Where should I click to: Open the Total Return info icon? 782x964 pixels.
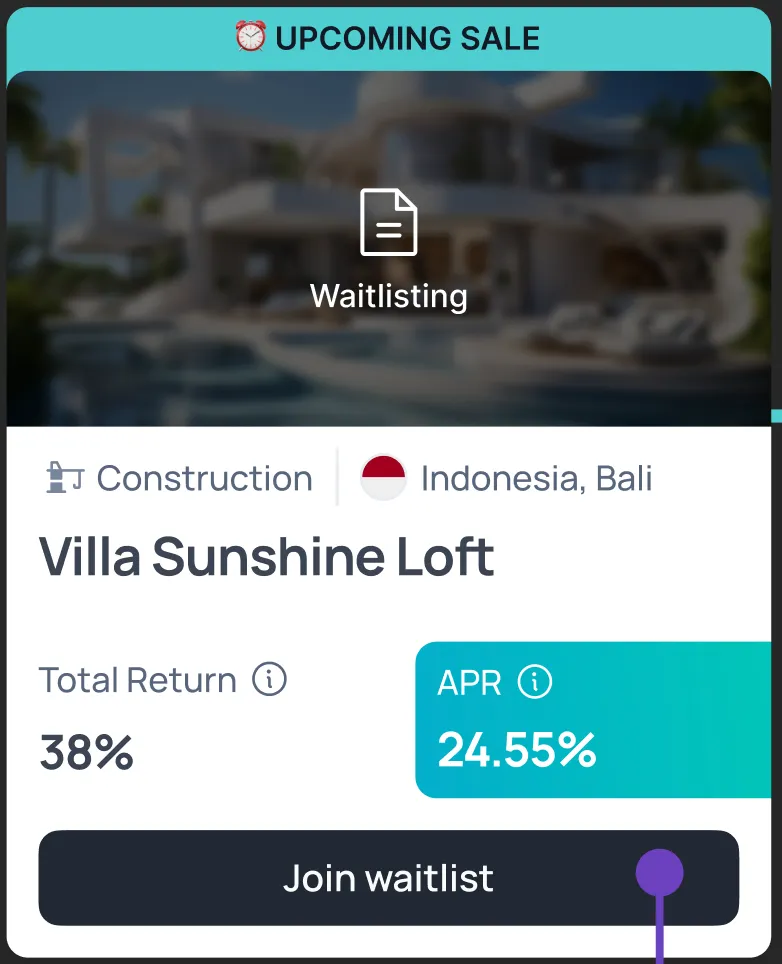tap(269, 680)
